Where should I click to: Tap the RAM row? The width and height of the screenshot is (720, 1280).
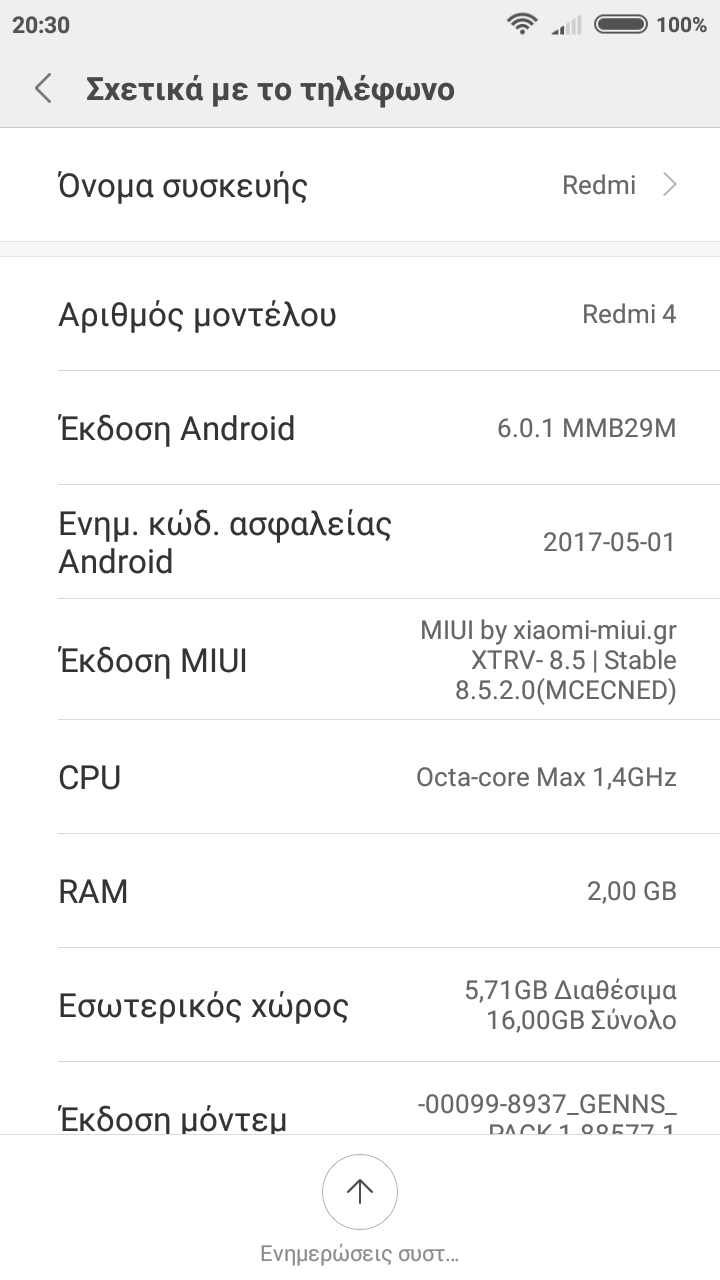(x=360, y=891)
